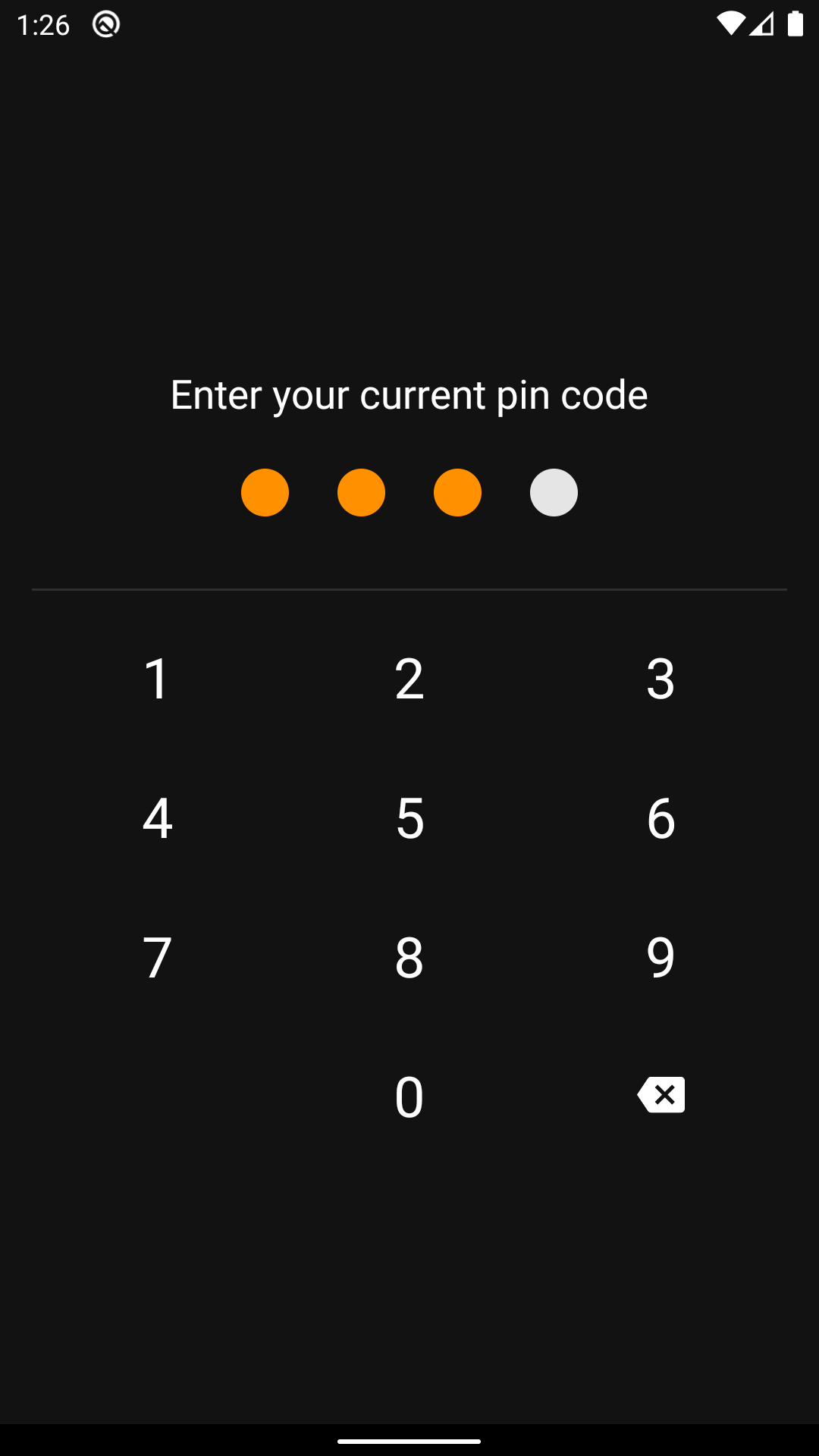The width and height of the screenshot is (819, 1456).
Task: Delete the last entered pin digit
Action: point(661,1095)
